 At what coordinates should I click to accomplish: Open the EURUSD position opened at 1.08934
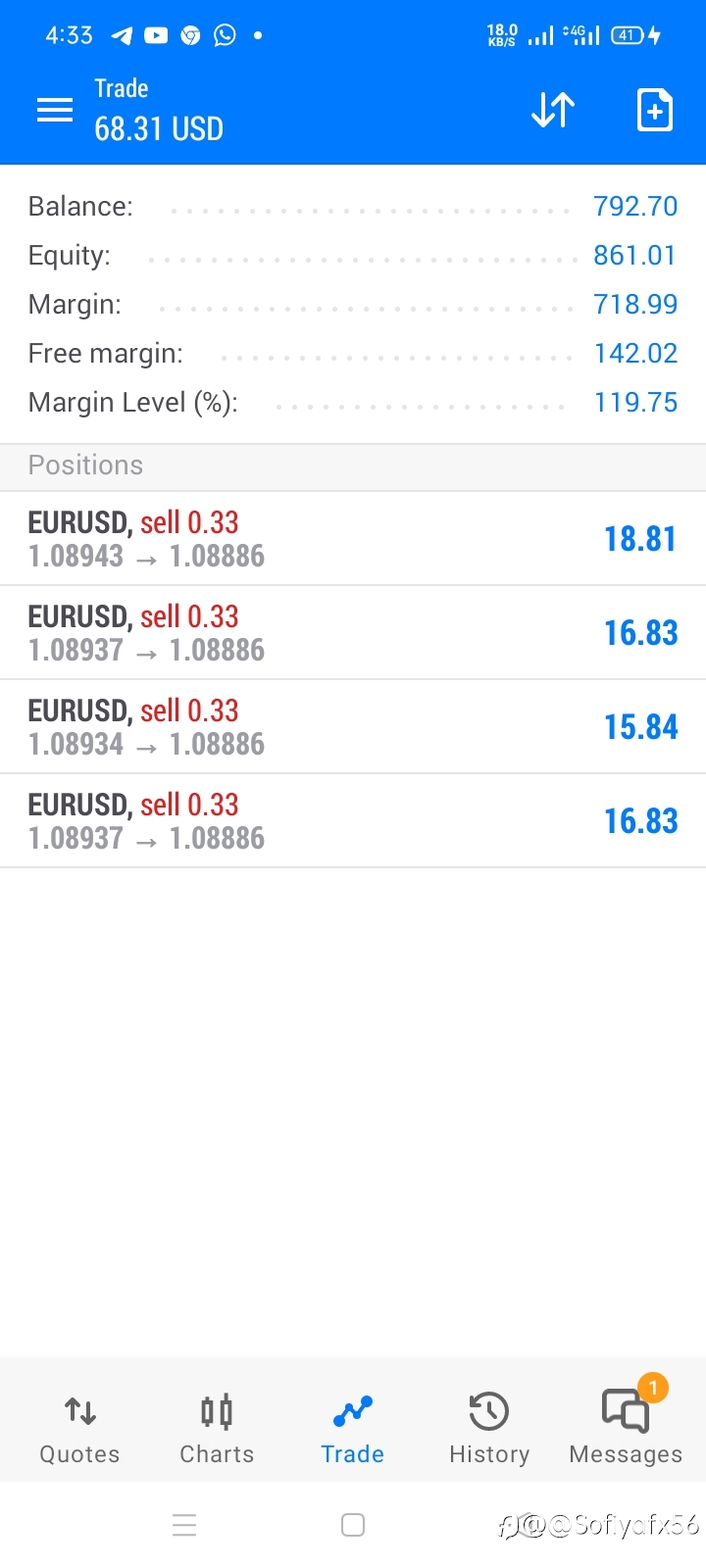pyautogui.click(x=353, y=726)
